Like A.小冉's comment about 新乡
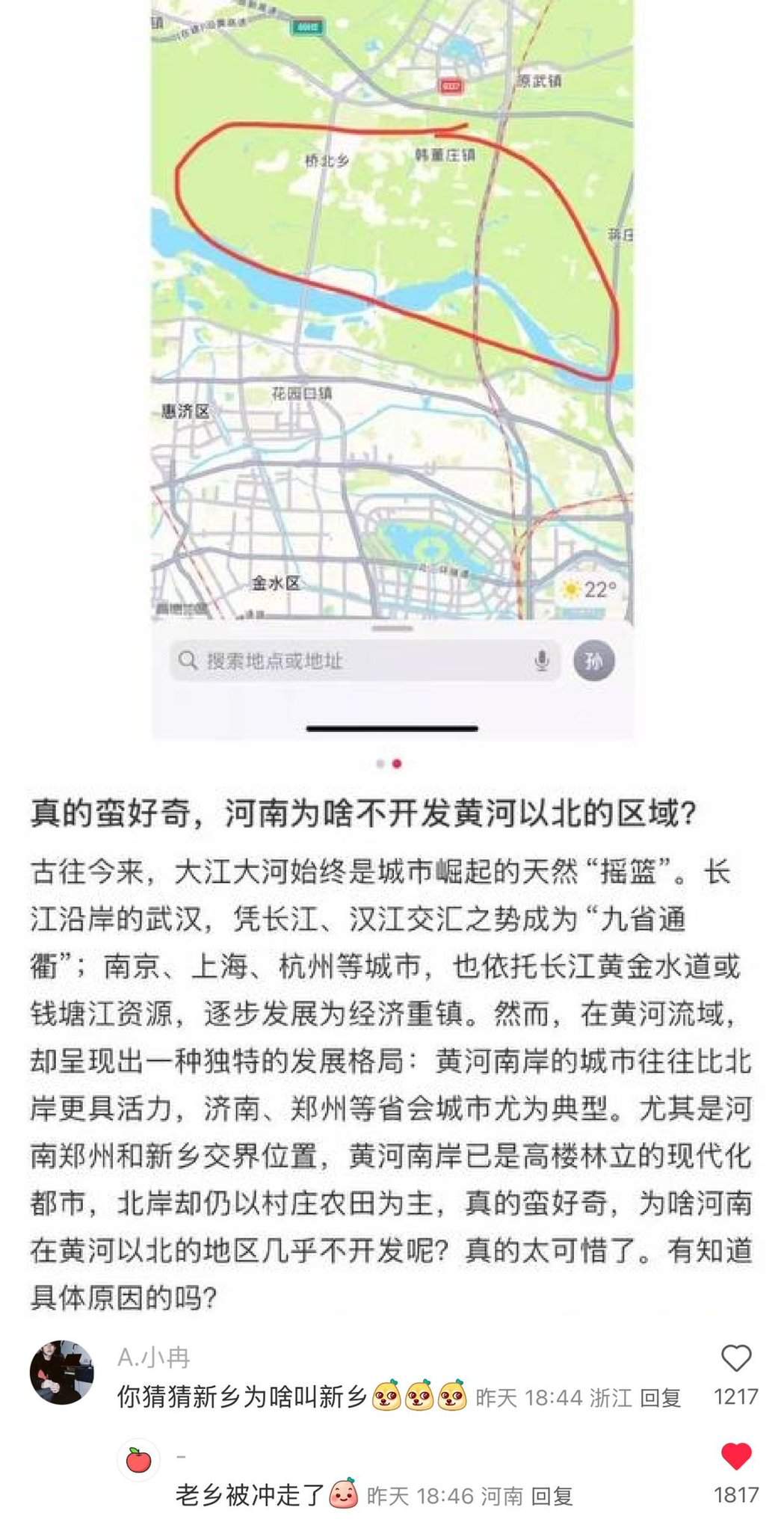The height and width of the screenshot is (1531, 784). click(x=736, y=1358)
